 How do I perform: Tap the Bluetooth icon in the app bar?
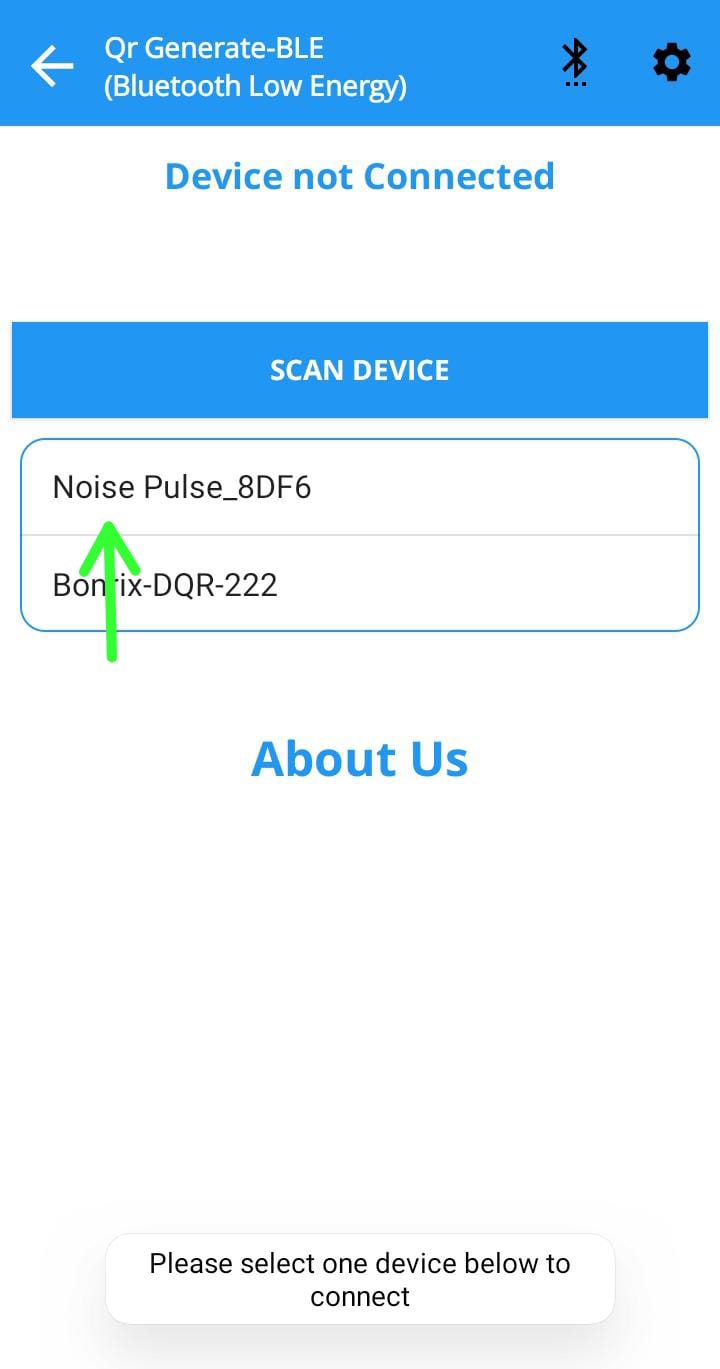[575, 63]
